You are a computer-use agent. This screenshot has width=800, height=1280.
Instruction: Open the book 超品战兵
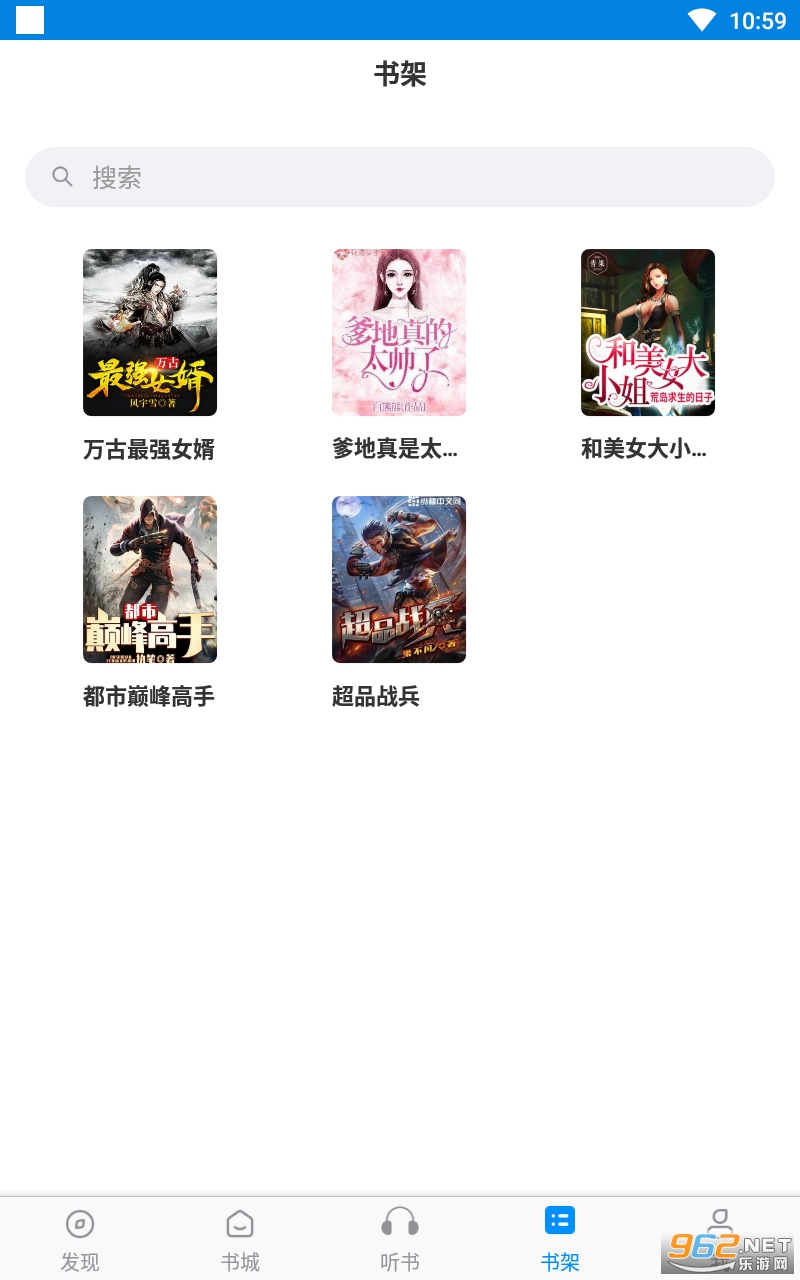tap(399, 579)
